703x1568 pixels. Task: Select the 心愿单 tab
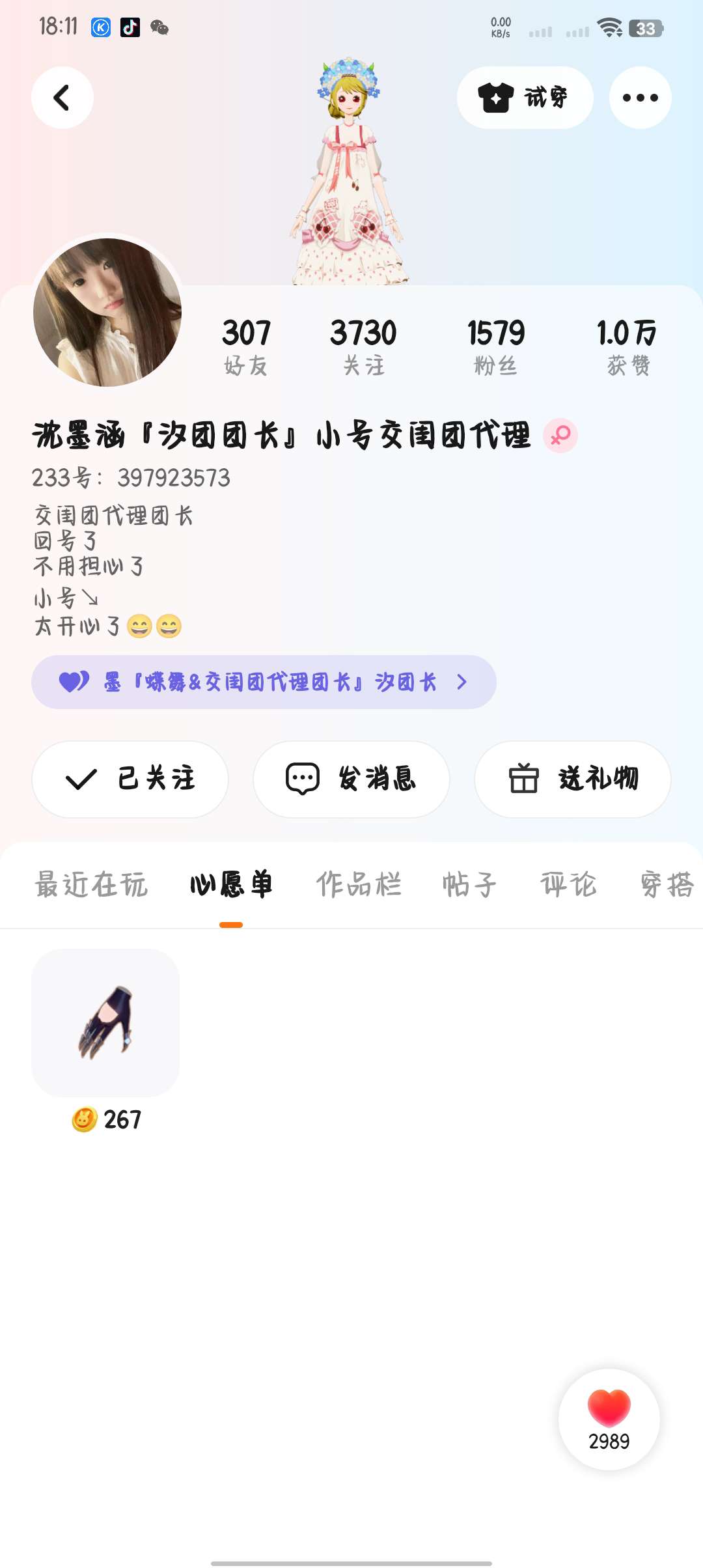point(231,885)
